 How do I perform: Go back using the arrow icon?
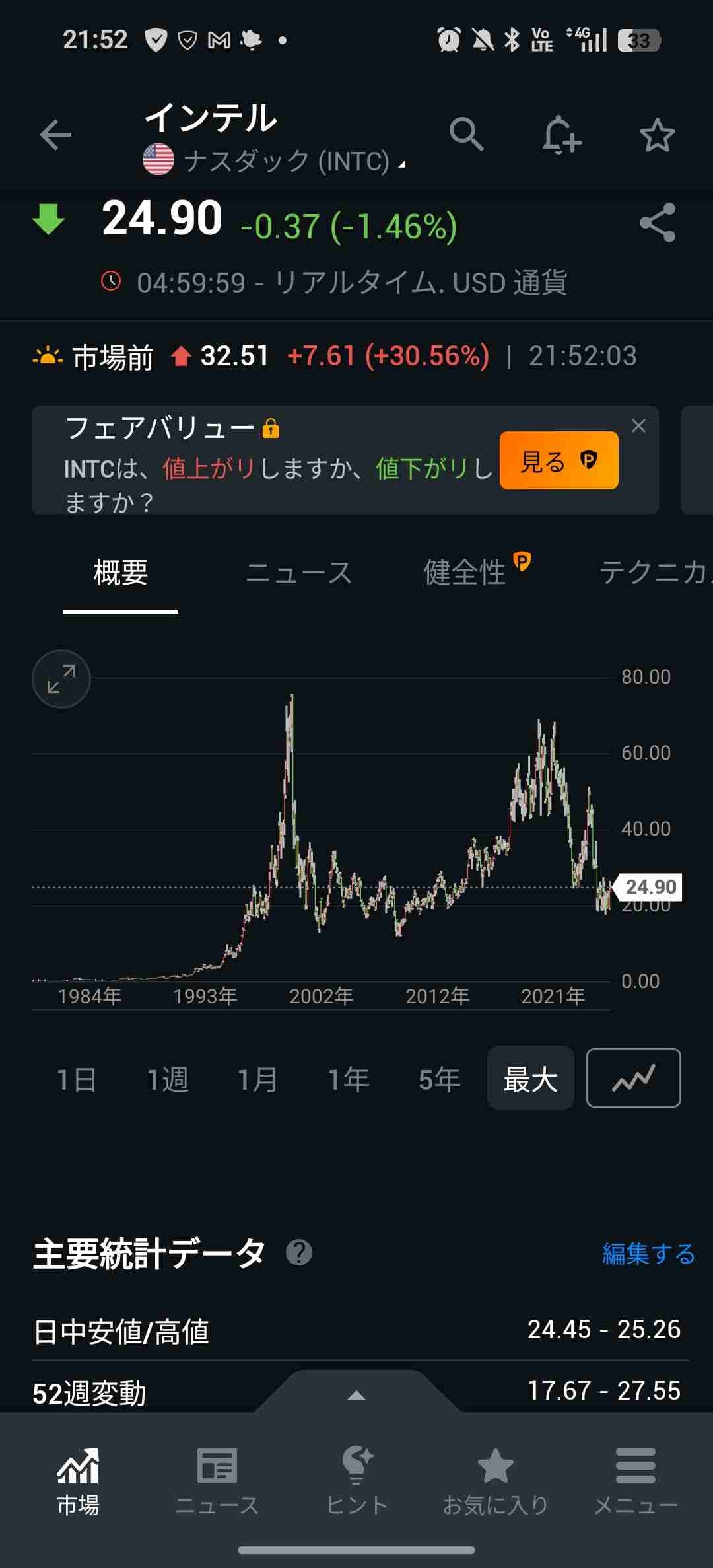55,135
